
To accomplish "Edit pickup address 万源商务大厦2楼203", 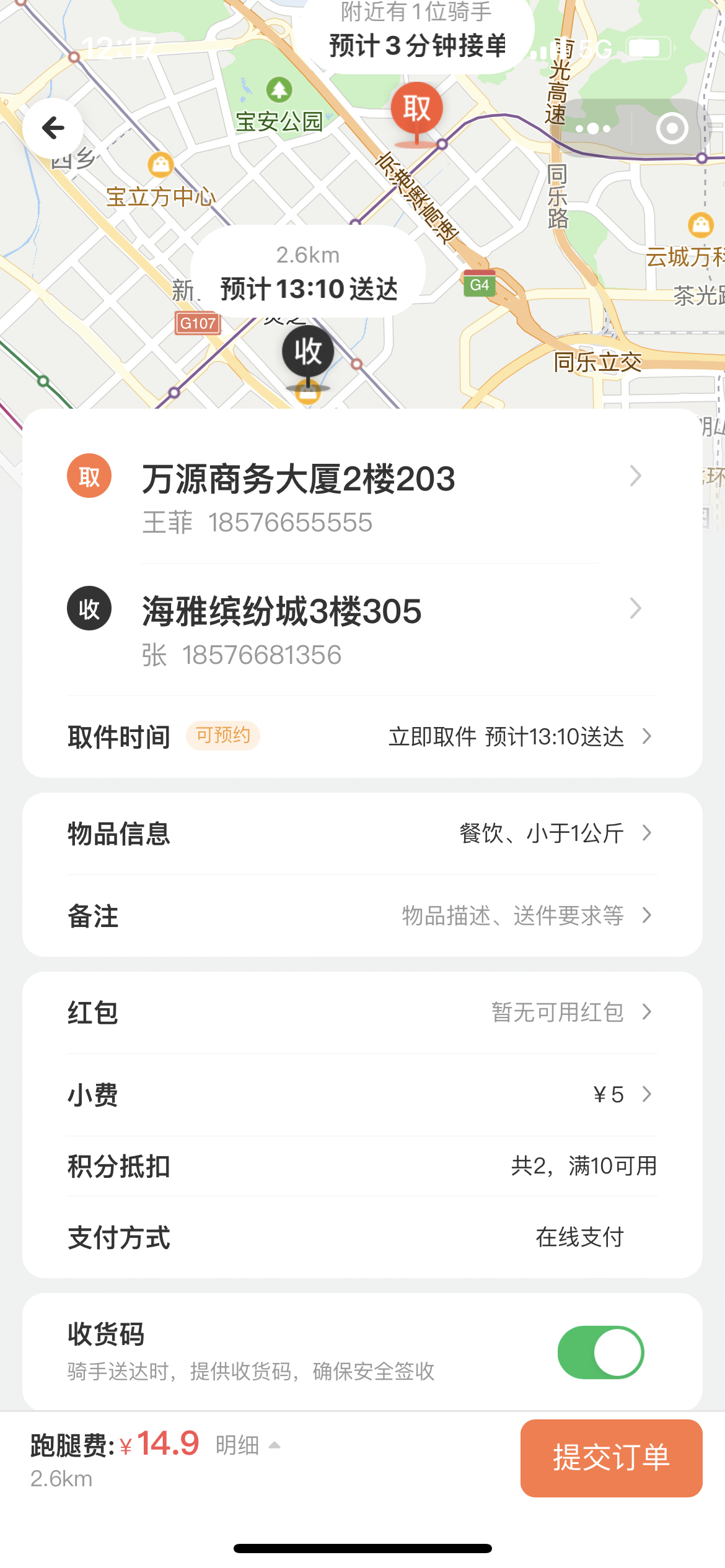I will click(362, 497).
